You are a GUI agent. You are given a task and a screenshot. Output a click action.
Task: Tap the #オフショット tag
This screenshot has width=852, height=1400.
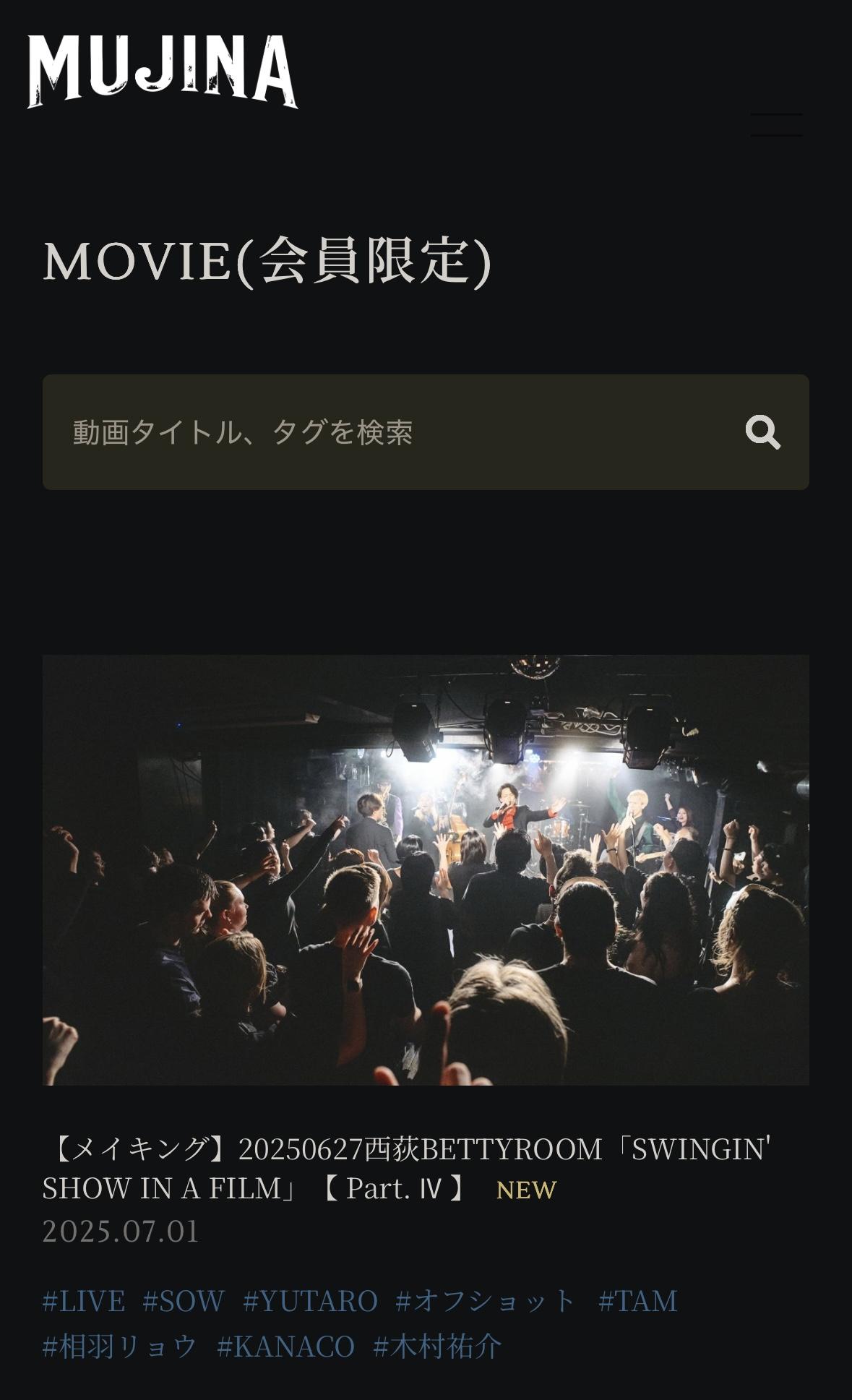pos(486,1301)
